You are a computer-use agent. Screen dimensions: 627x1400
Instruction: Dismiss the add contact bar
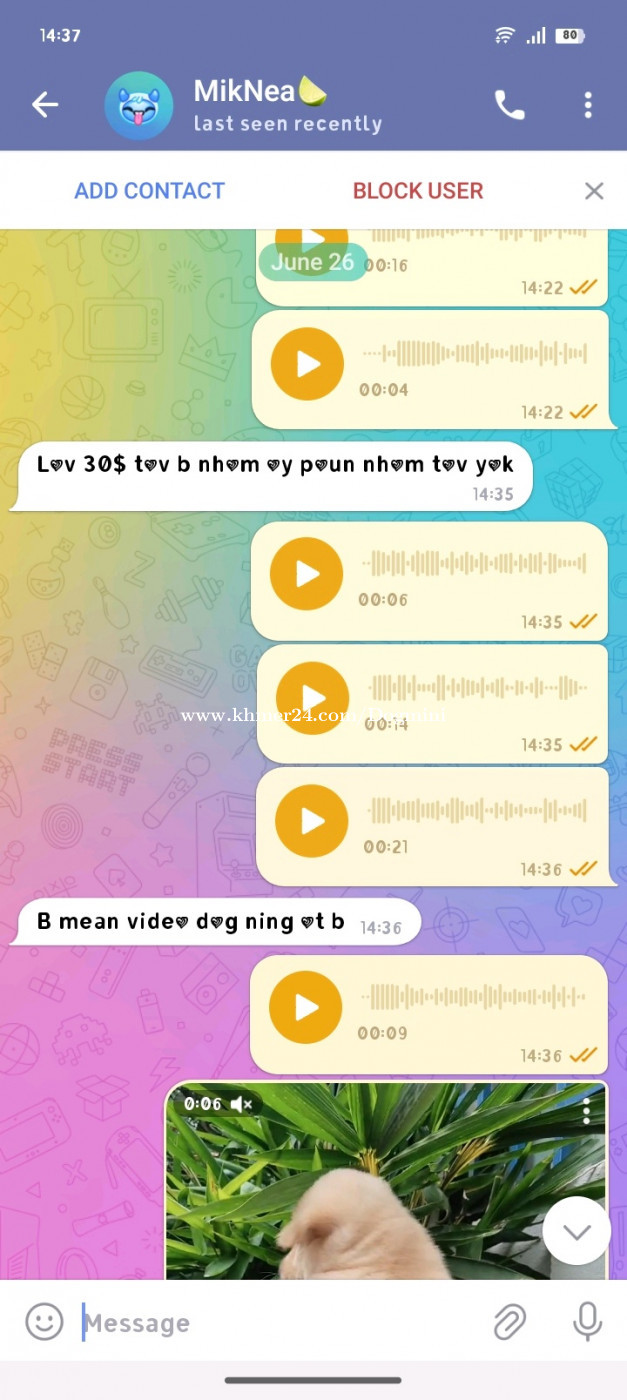point(594,191)
